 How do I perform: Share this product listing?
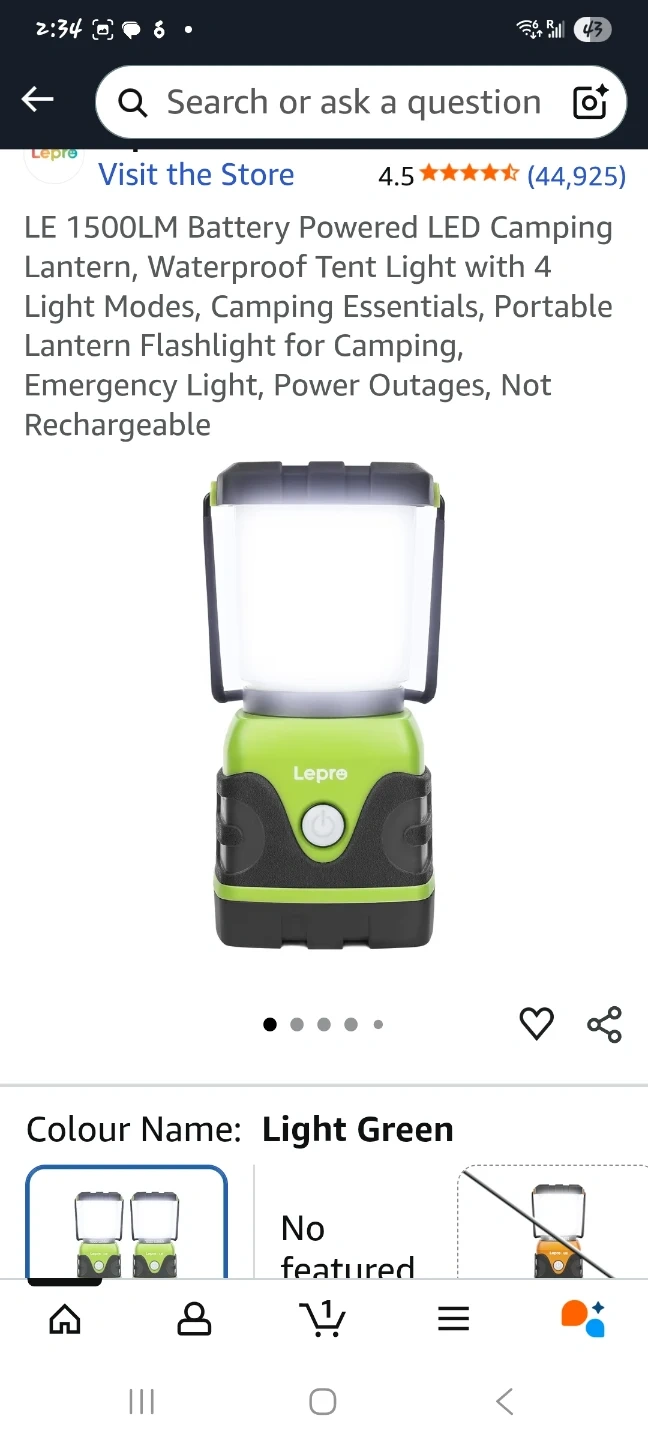coord(604,1024)
